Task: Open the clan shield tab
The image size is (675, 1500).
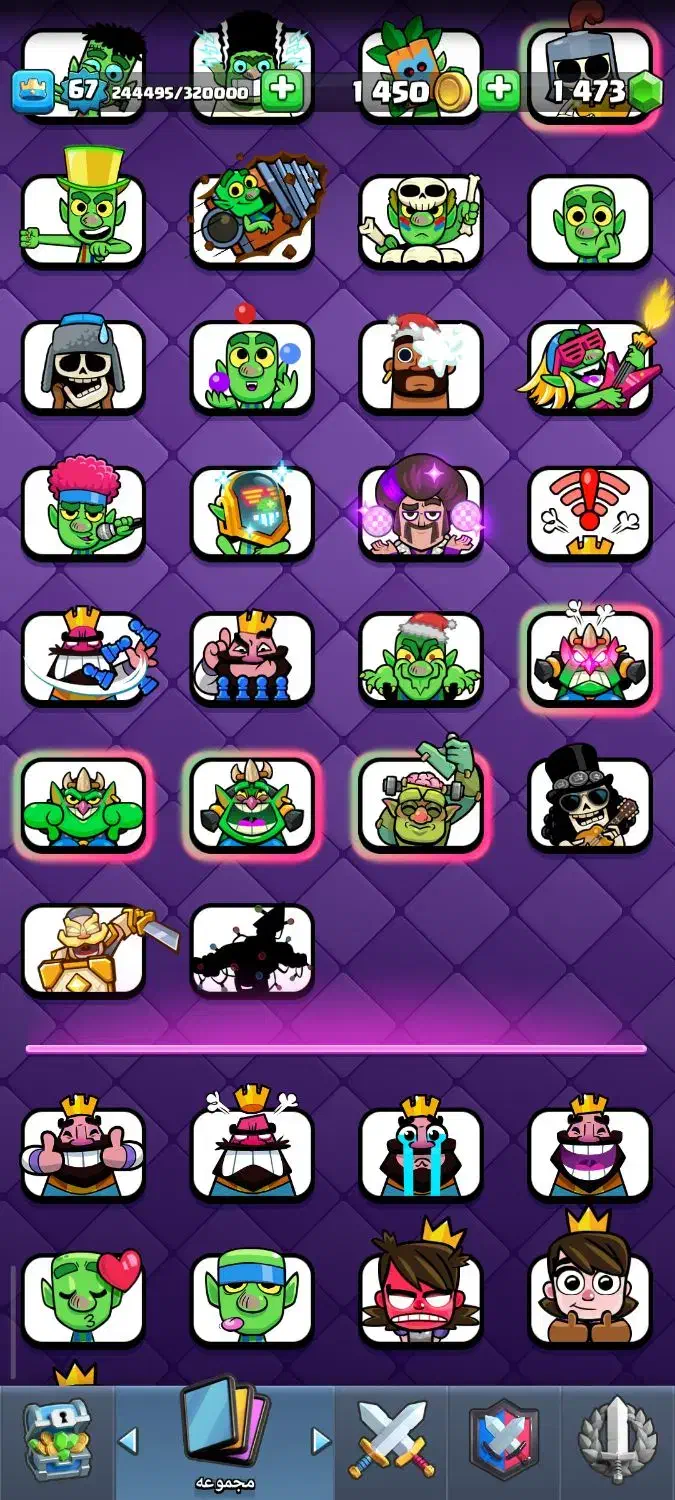Action: tap(504, 1440)
